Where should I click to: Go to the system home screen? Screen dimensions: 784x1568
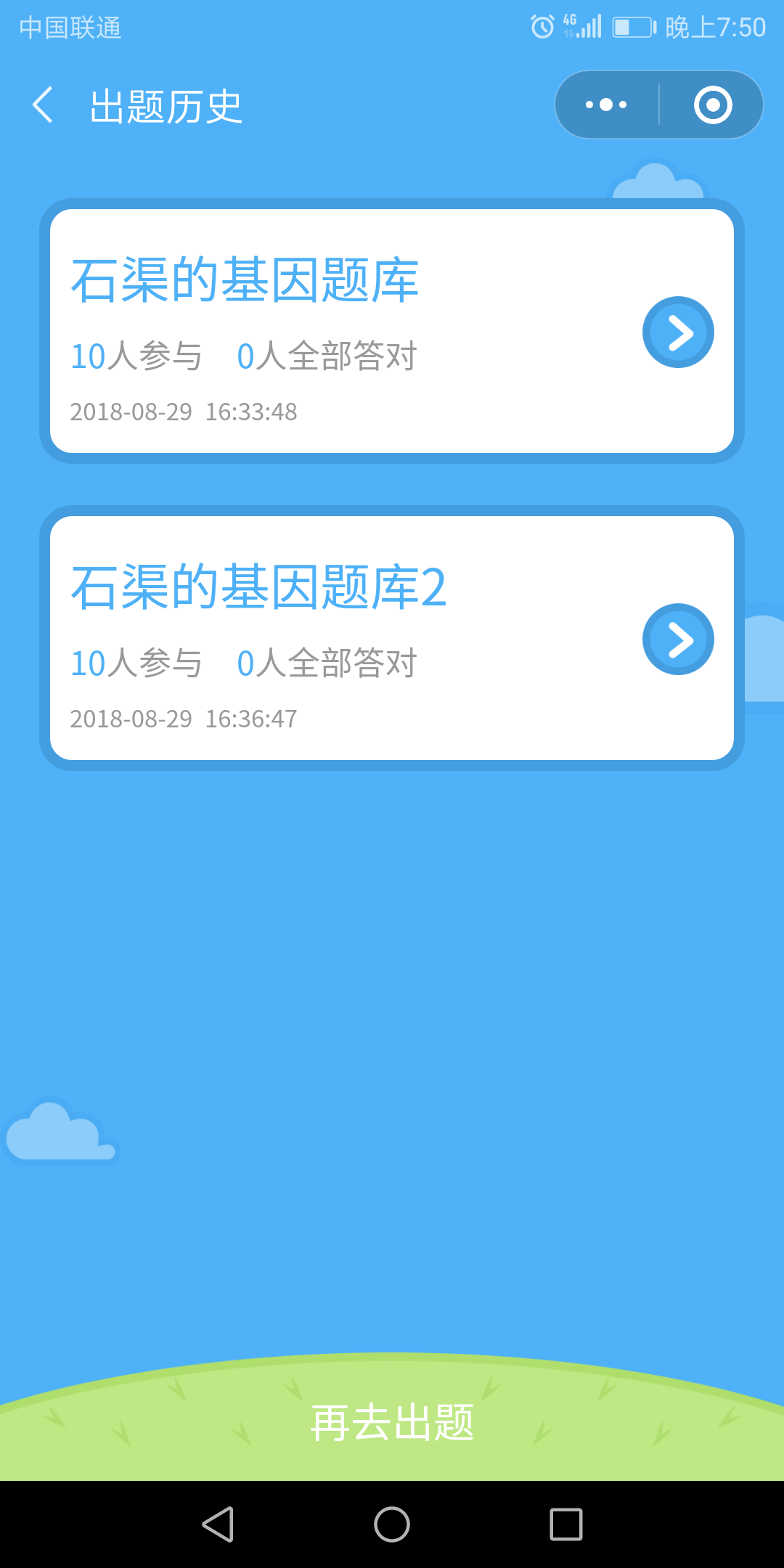tap(392, 1524)
